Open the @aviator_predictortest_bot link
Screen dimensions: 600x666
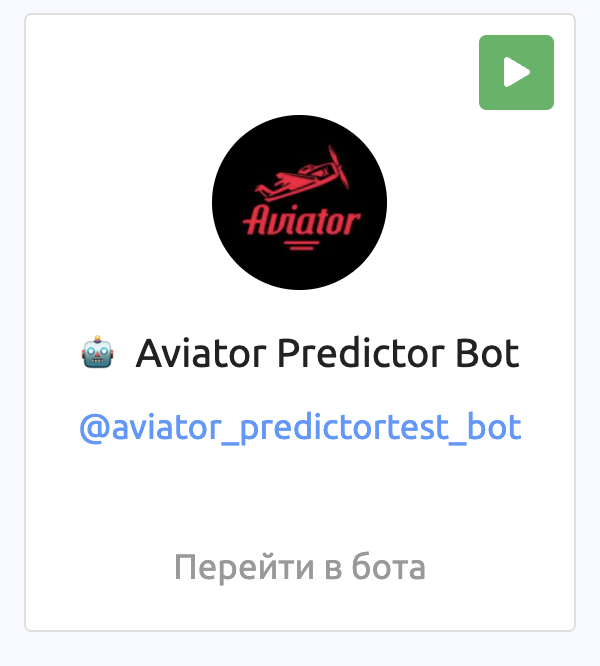pos(300,428)
